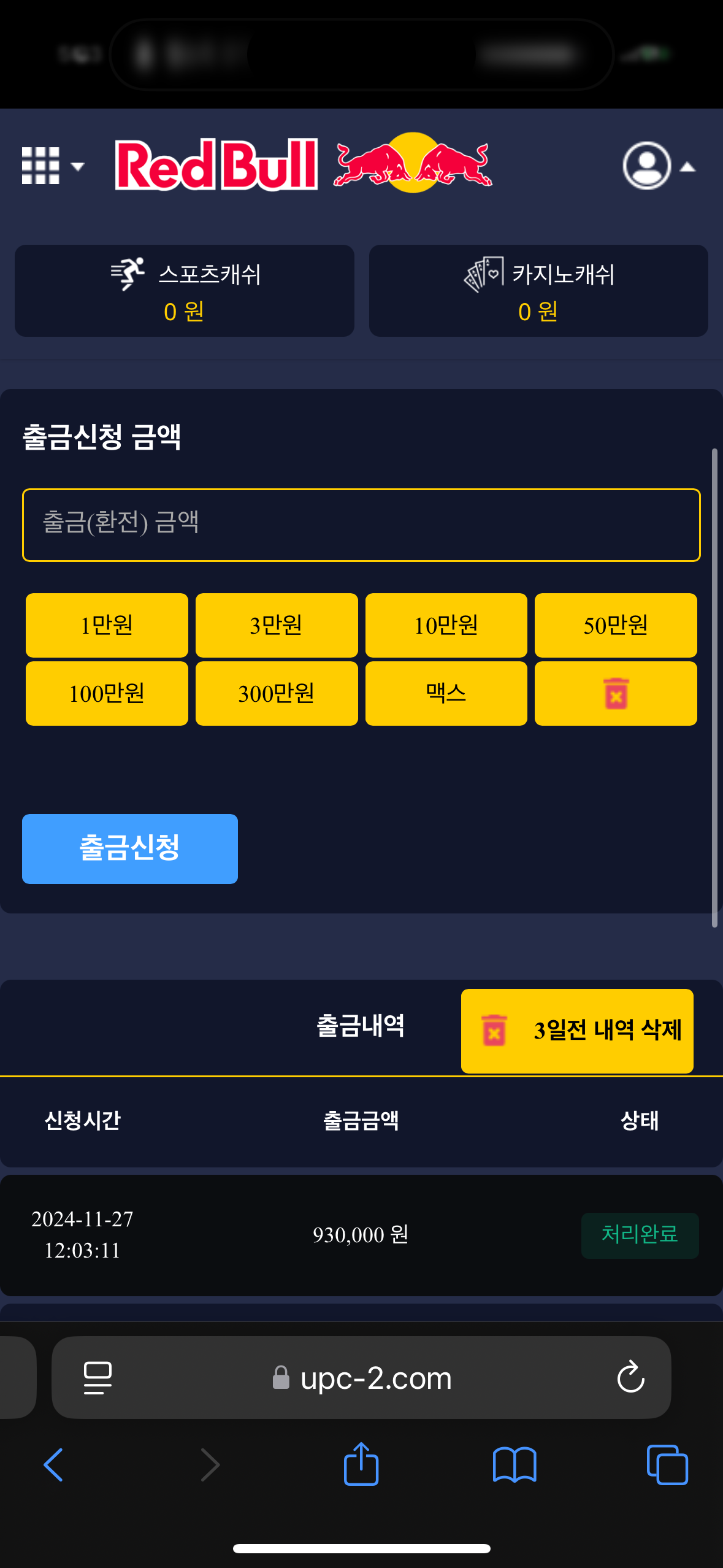Clear the amount with the trash button

pos(616,693)
